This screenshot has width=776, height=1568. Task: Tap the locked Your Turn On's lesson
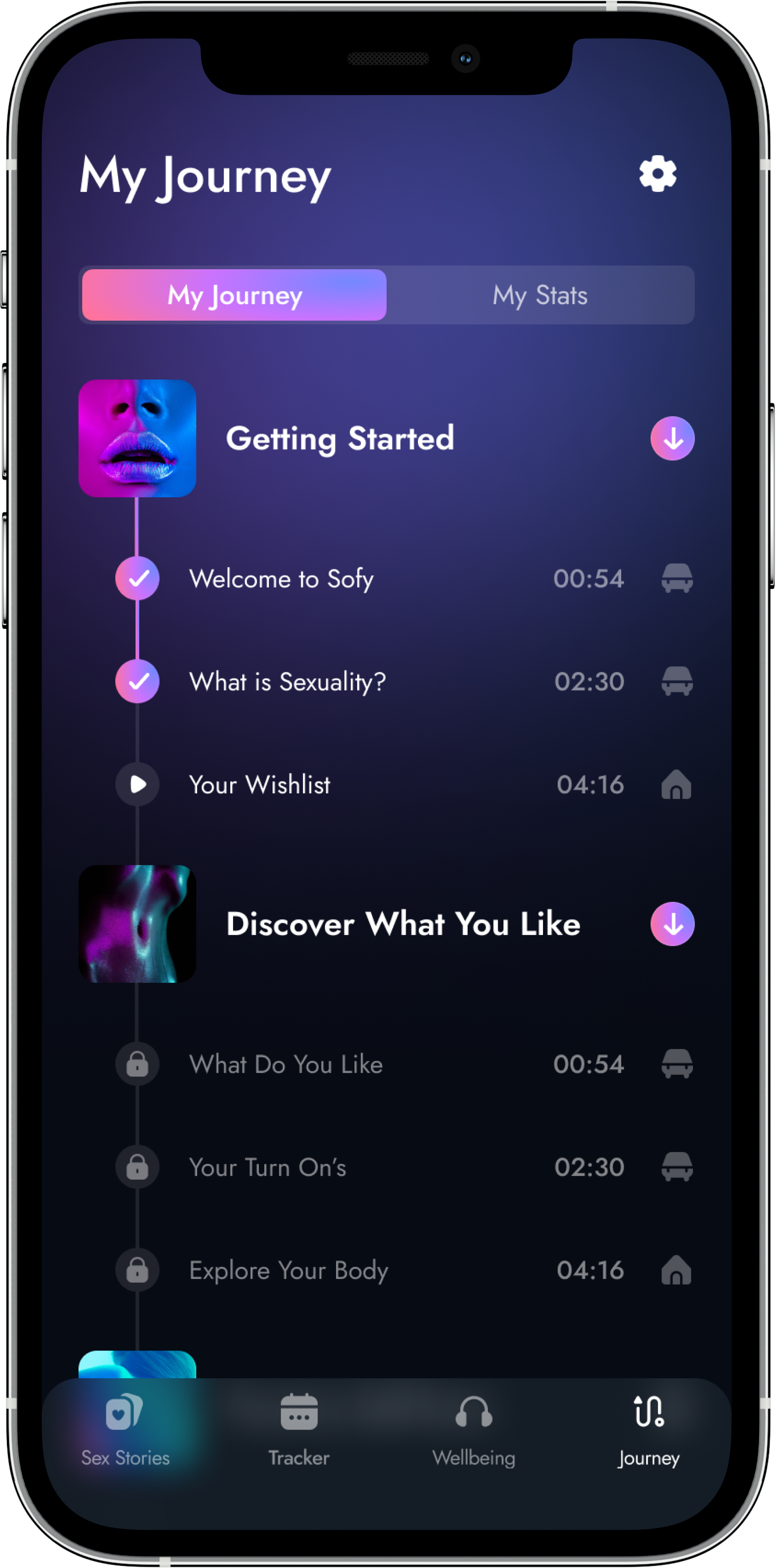click(268, 1167)
